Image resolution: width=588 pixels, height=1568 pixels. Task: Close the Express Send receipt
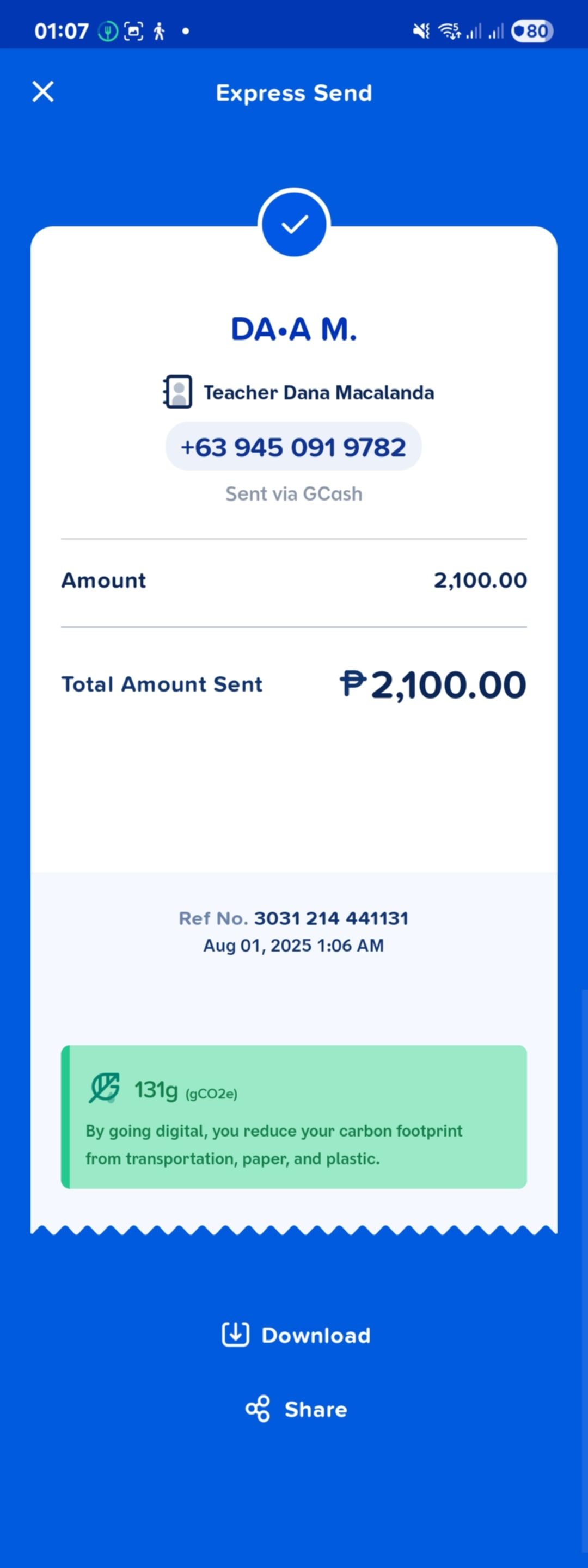[43, 92]
